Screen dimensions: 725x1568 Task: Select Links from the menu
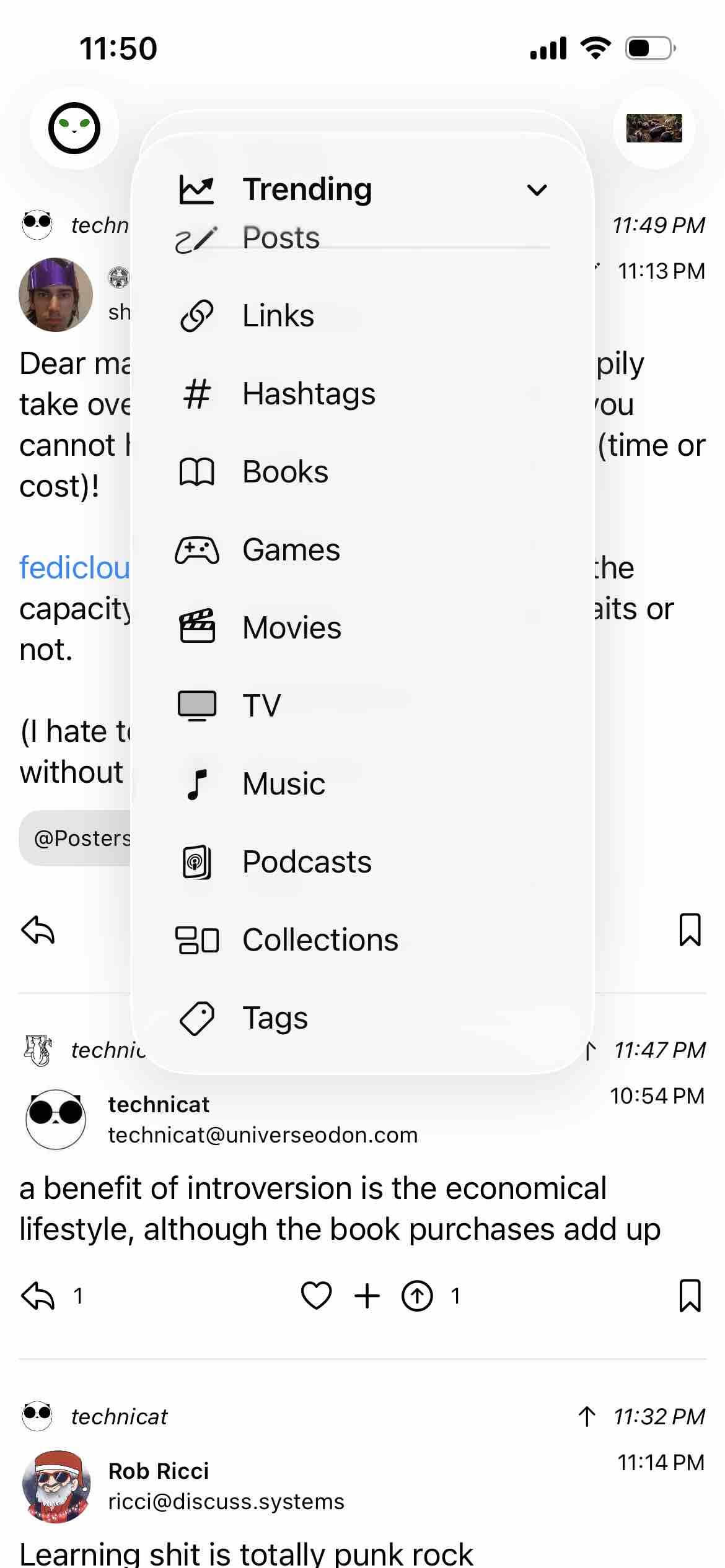(278, 316)
